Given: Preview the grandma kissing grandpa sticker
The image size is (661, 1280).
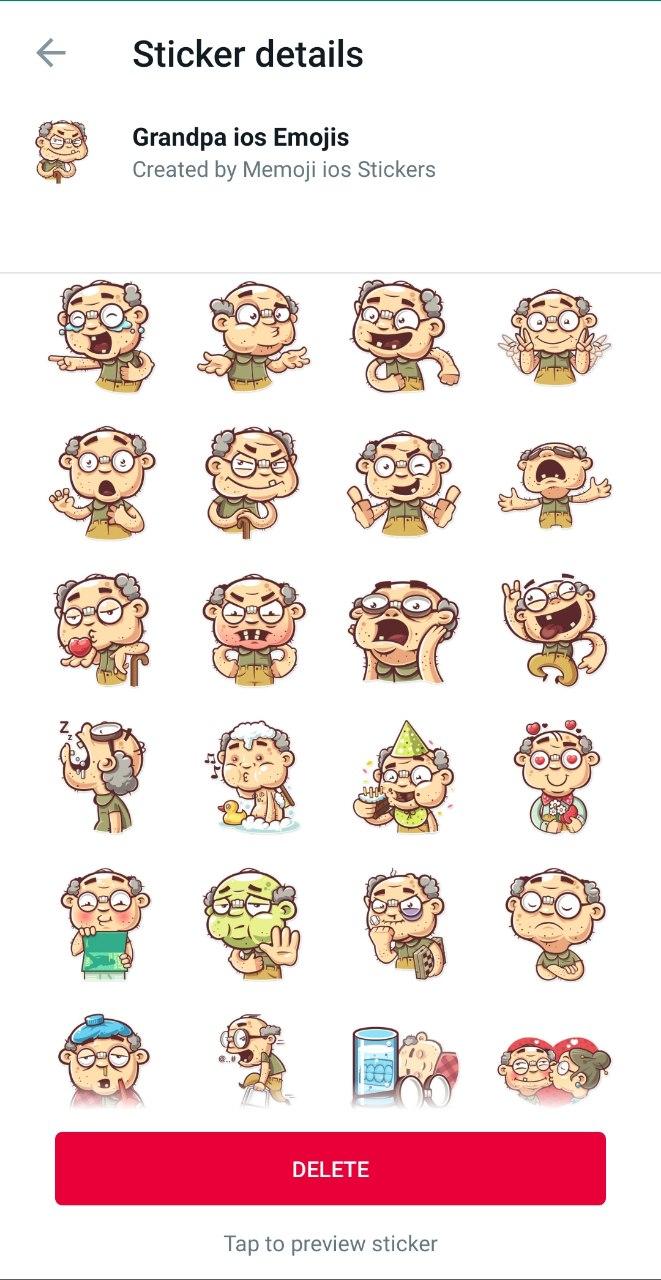Looking at the screenshot, I should [555, 1070].
